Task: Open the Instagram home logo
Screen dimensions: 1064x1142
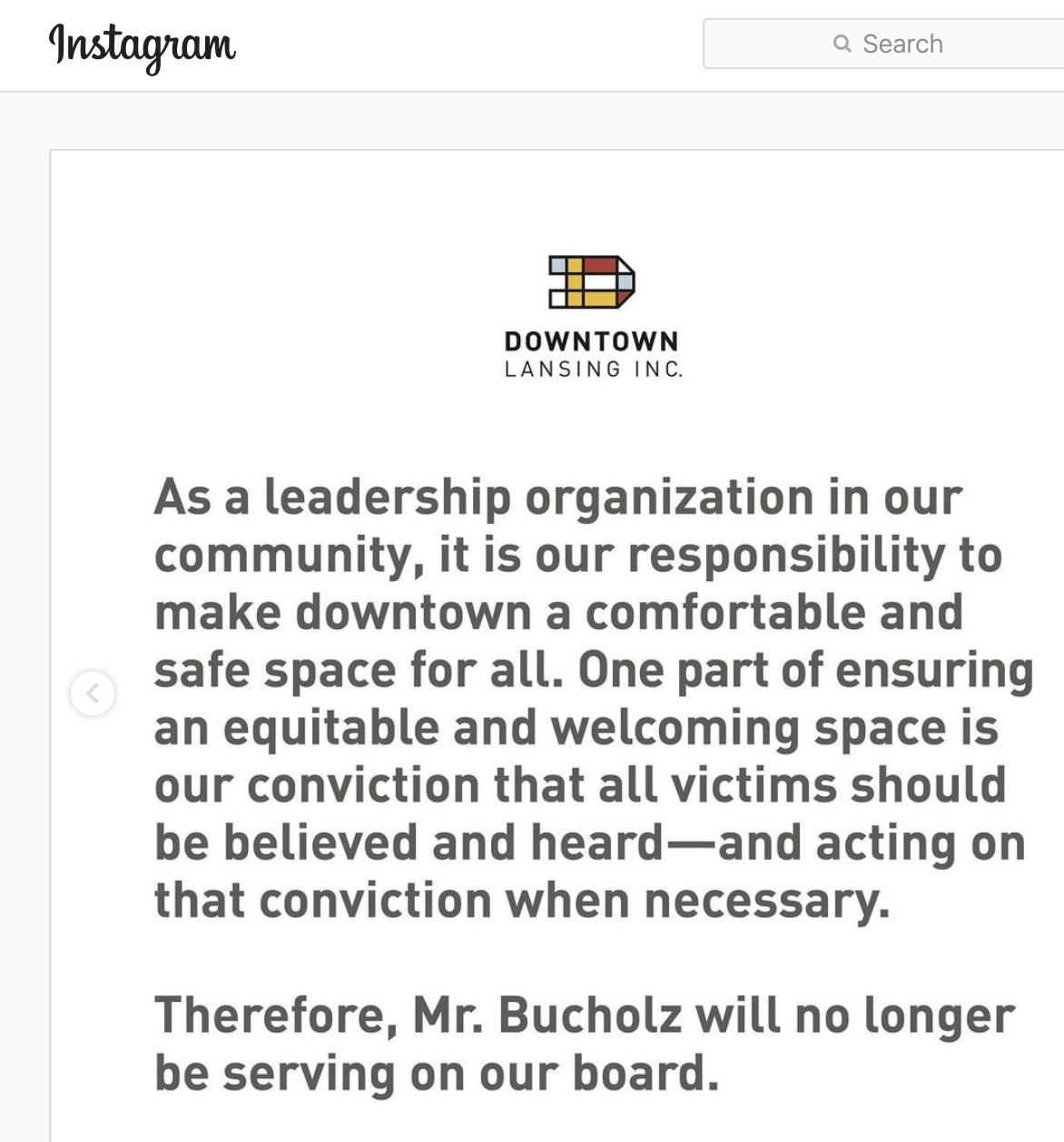Action: [x=142, y=45]
